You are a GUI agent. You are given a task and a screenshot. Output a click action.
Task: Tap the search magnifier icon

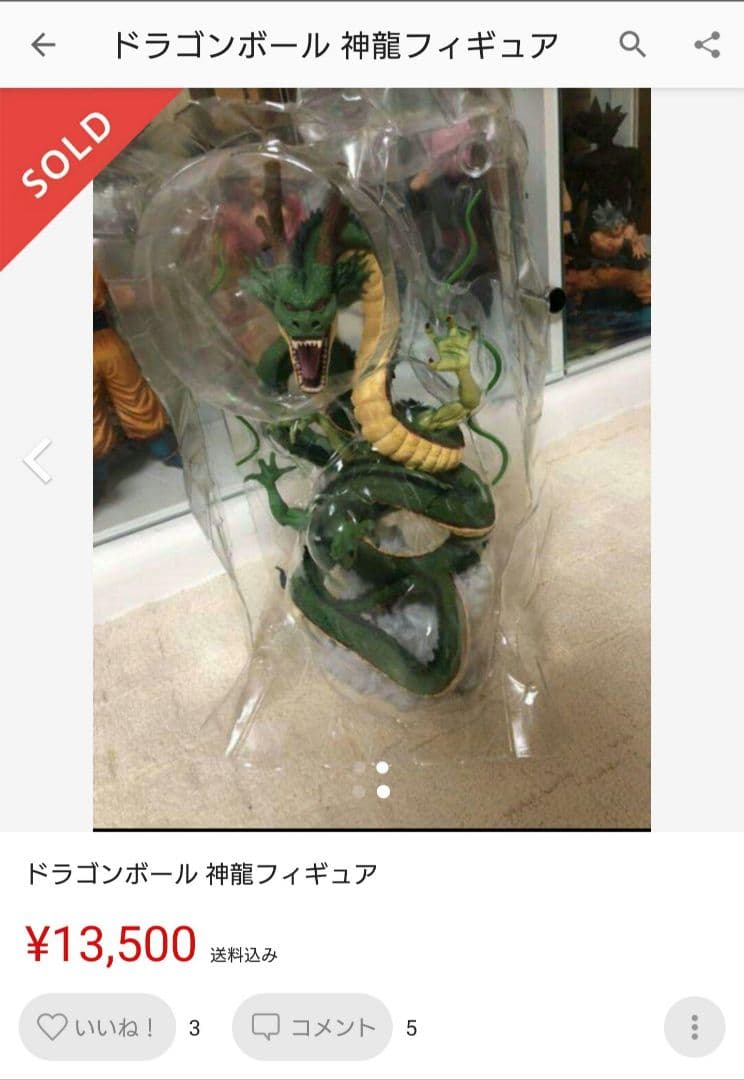click(x=629, y=44)
